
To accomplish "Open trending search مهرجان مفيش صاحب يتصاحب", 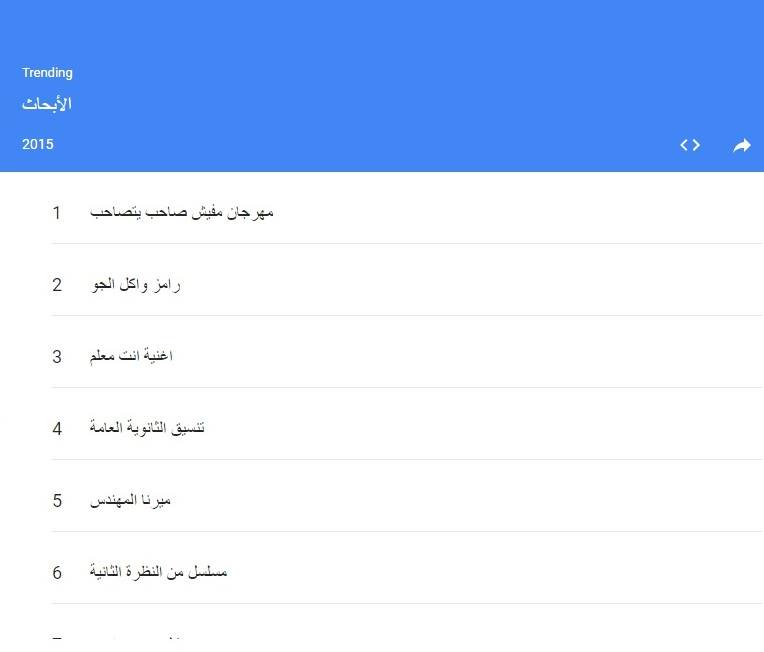I will pyautogui.click(x=181, y=212).
